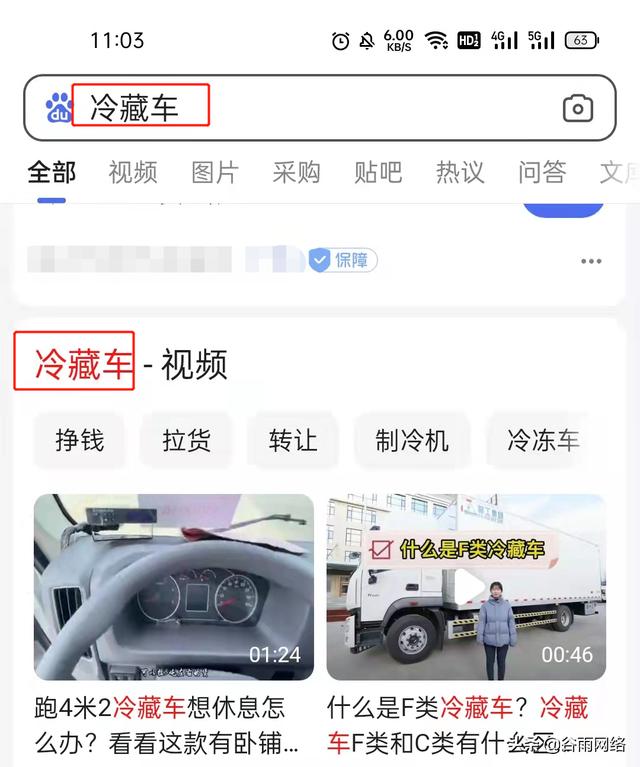Switch to the 热议 tab

point(460,172)
